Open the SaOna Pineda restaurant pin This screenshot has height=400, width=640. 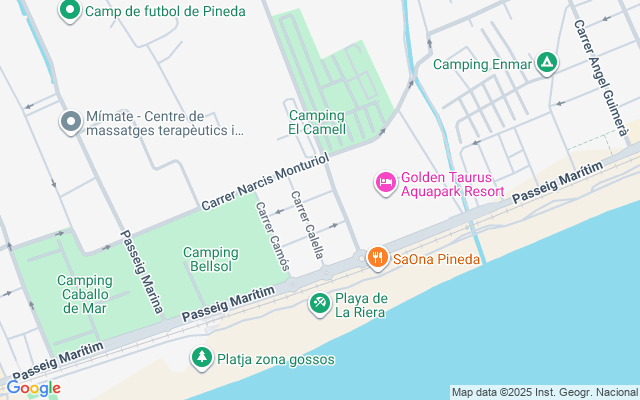[377, 258]
